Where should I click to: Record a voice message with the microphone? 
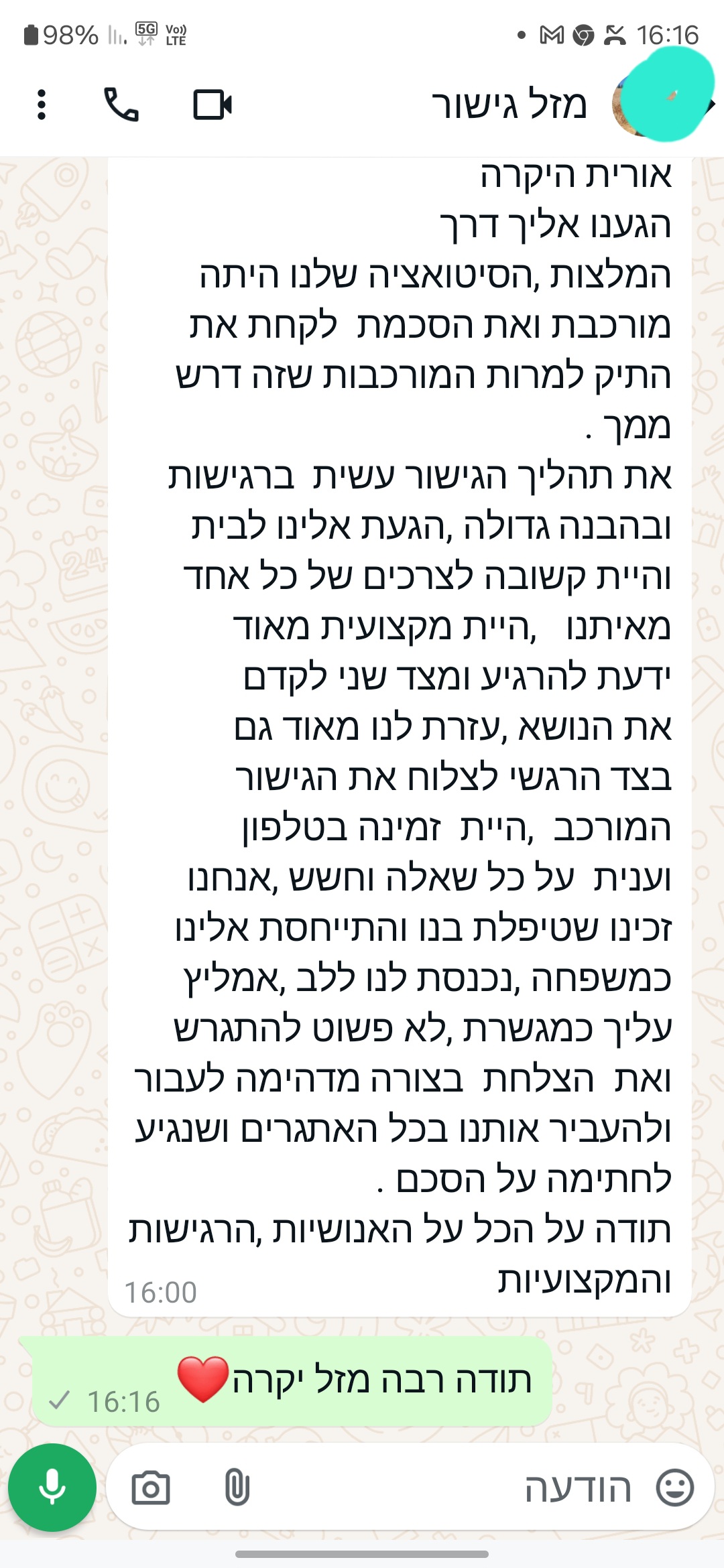[52, 1488]
